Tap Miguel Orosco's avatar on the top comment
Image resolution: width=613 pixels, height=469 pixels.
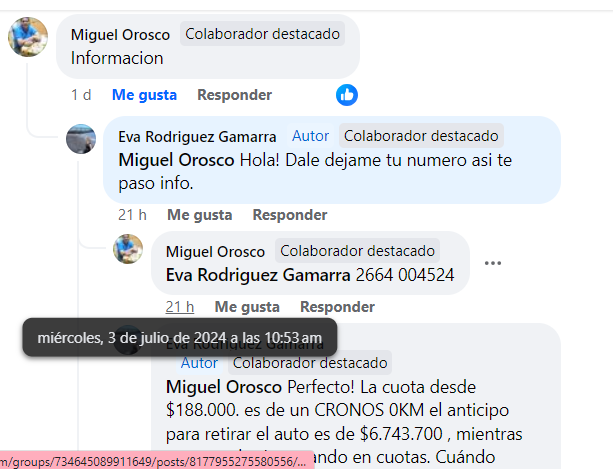click(28, 37)
